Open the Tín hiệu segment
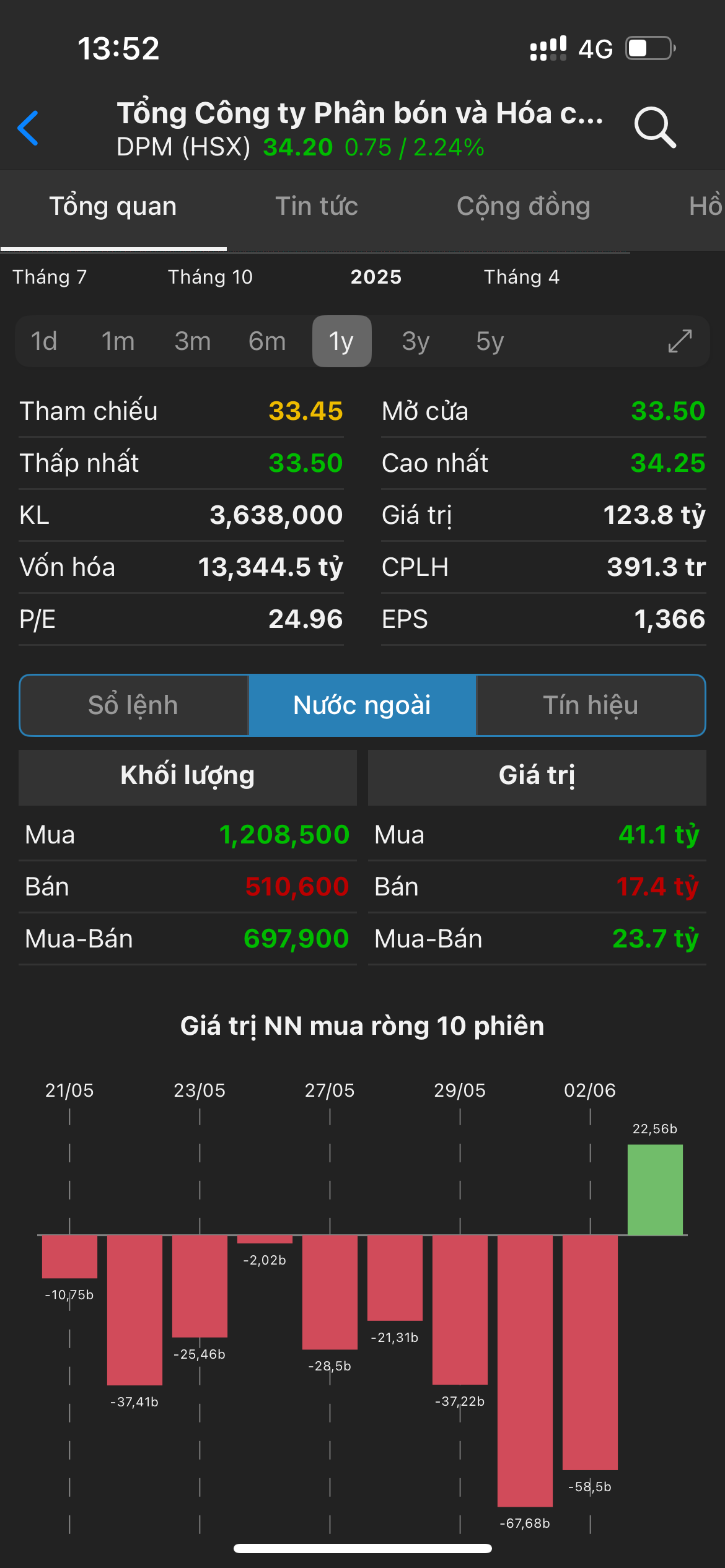725x1568 pixels. tap(591, 705)
